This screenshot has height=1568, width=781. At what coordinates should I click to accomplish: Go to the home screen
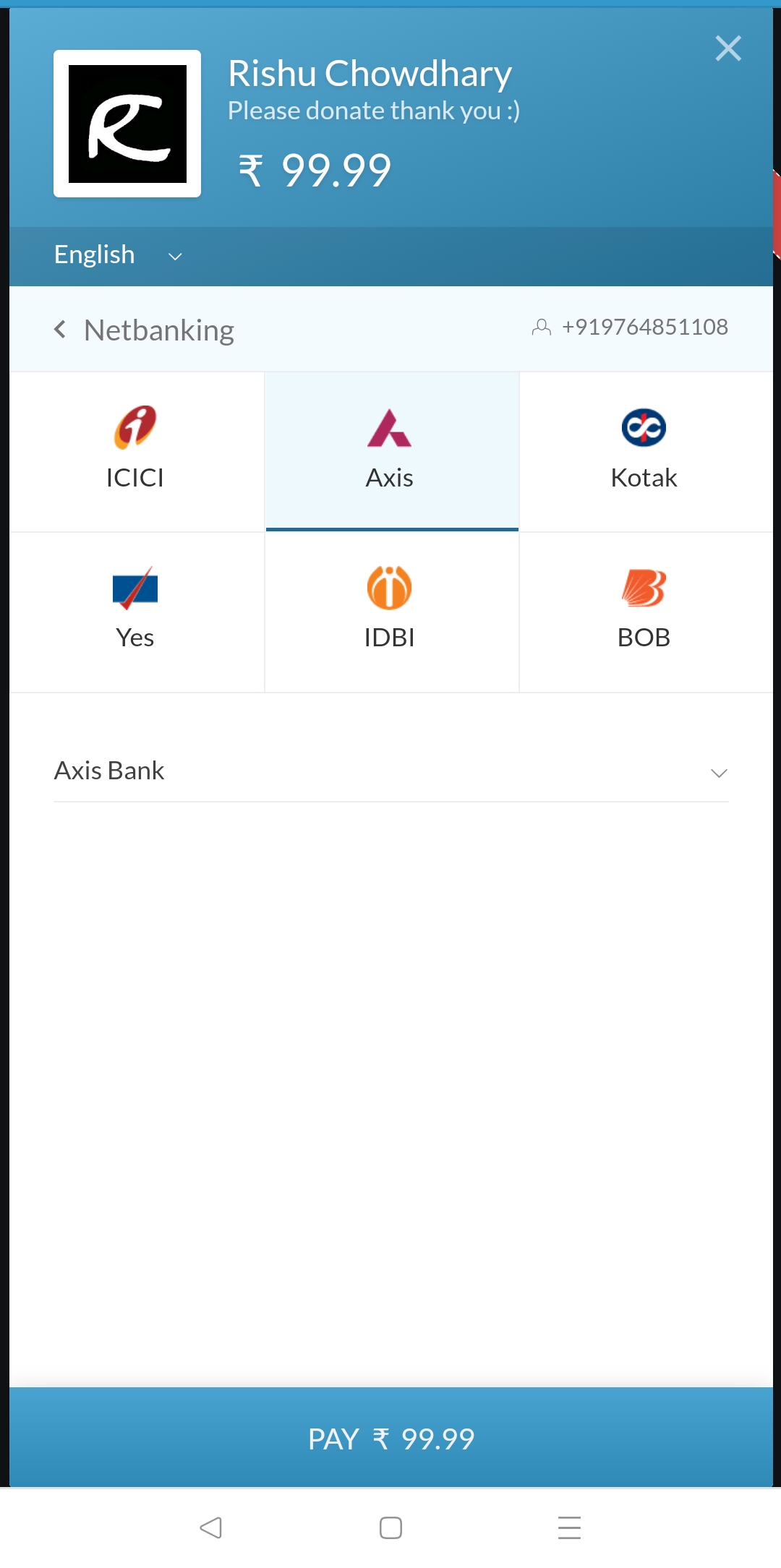tap(390, 1528)
